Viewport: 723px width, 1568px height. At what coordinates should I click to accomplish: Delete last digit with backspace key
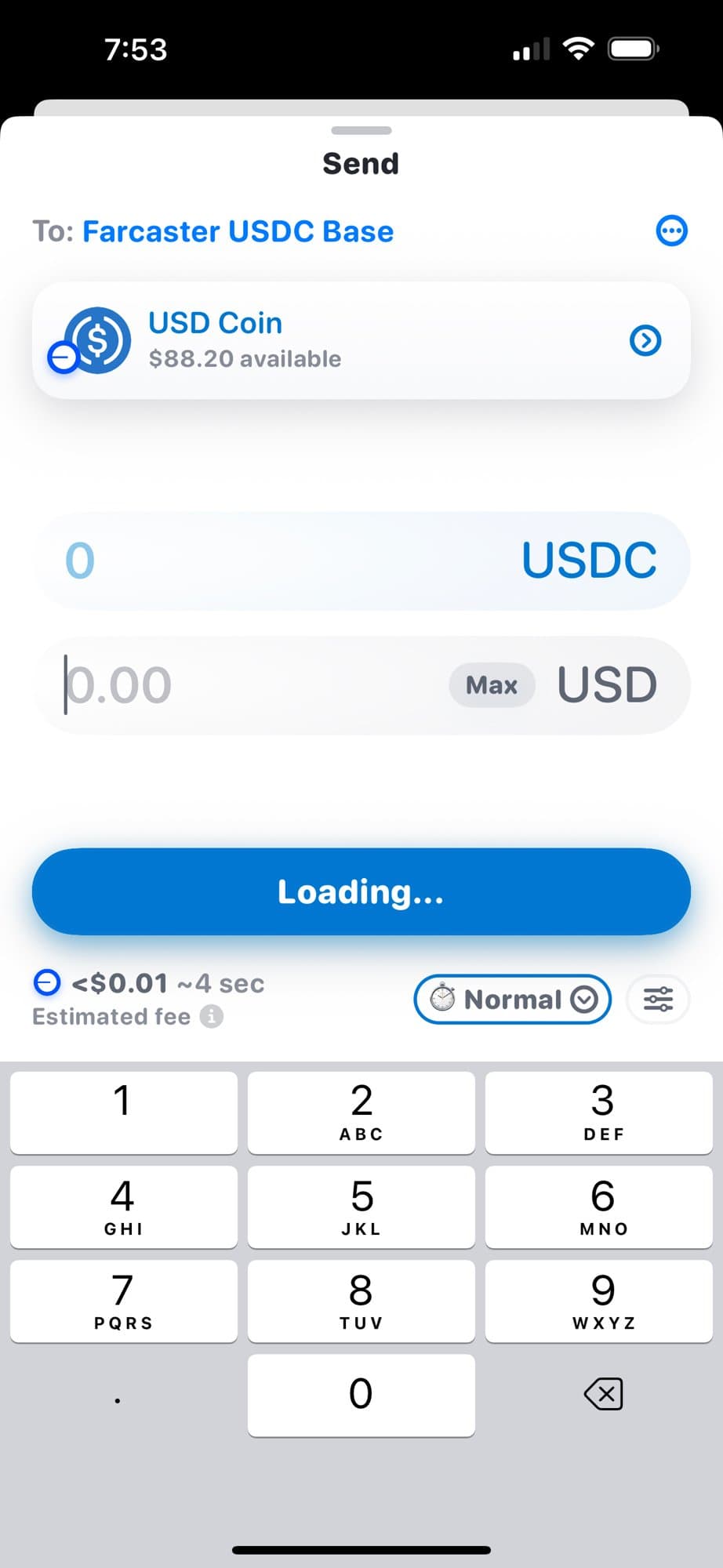pyautogui.click(x=602, y=1395)
